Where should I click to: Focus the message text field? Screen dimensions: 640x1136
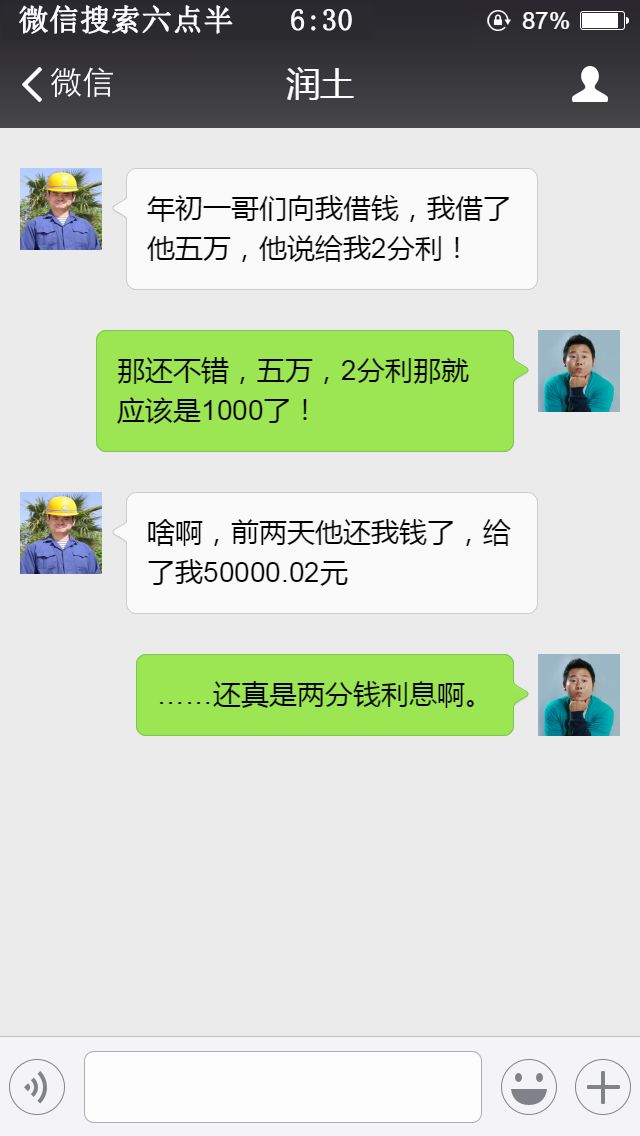283,1087
